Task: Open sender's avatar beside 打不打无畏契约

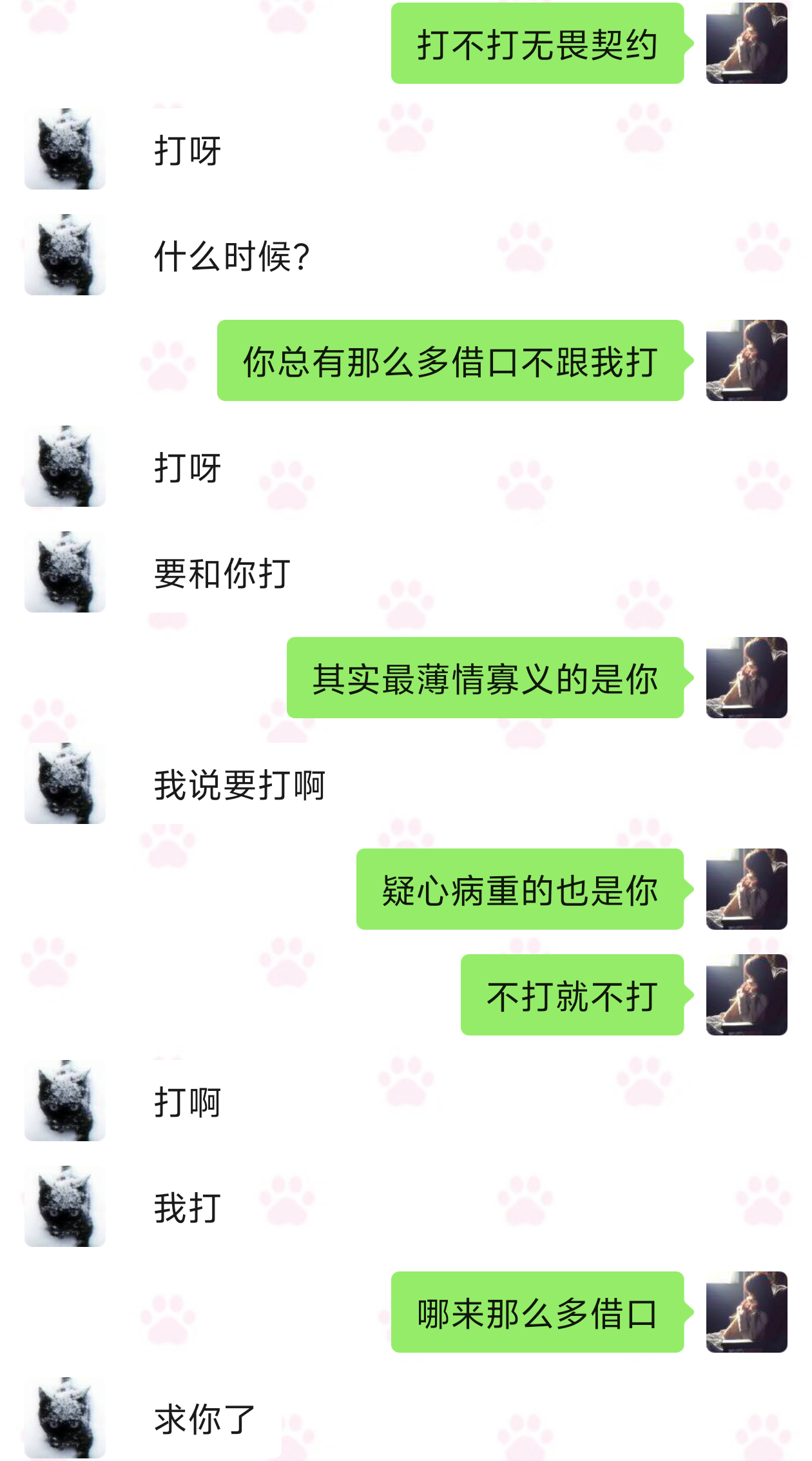Action: tap(746, 43)
